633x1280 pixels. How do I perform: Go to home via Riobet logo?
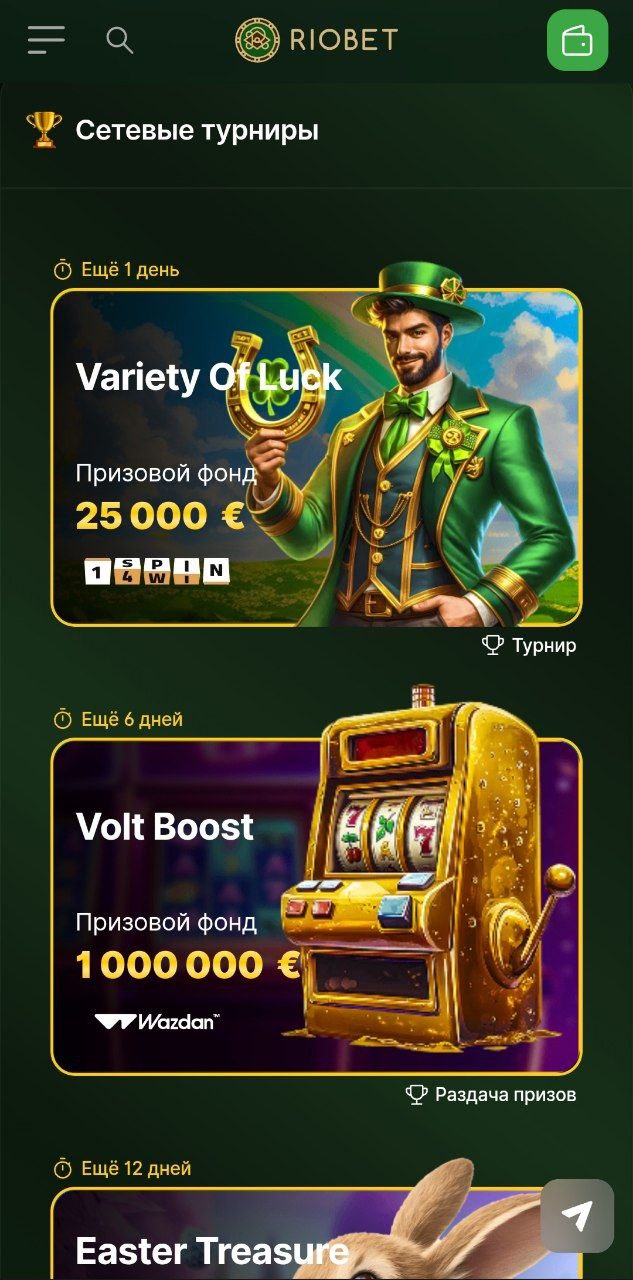(316, 40)
